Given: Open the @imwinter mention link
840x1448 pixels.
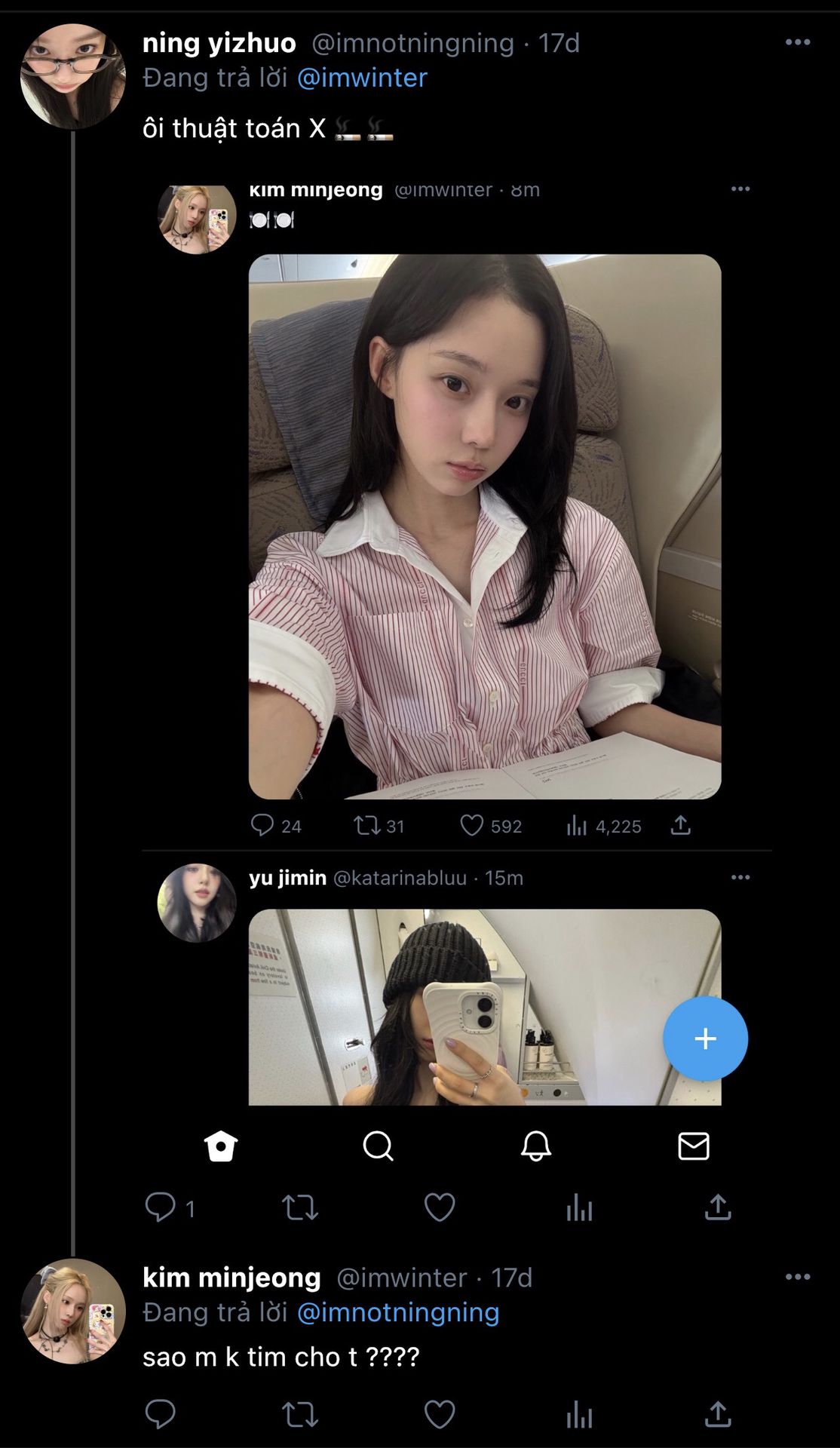Looking at the screenshot, I should click(362, 78).
